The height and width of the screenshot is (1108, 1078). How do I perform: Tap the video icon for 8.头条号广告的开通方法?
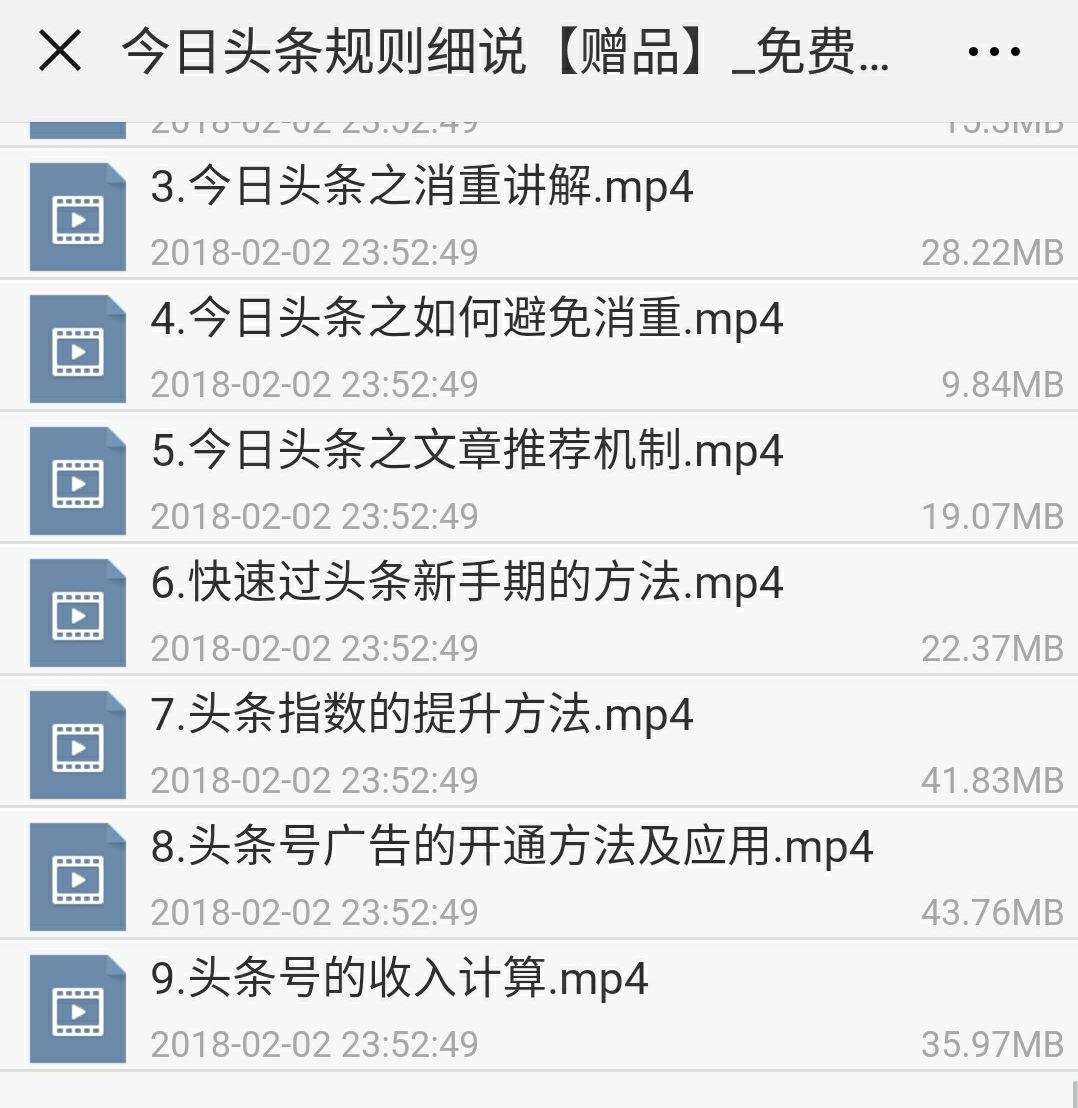76,874
